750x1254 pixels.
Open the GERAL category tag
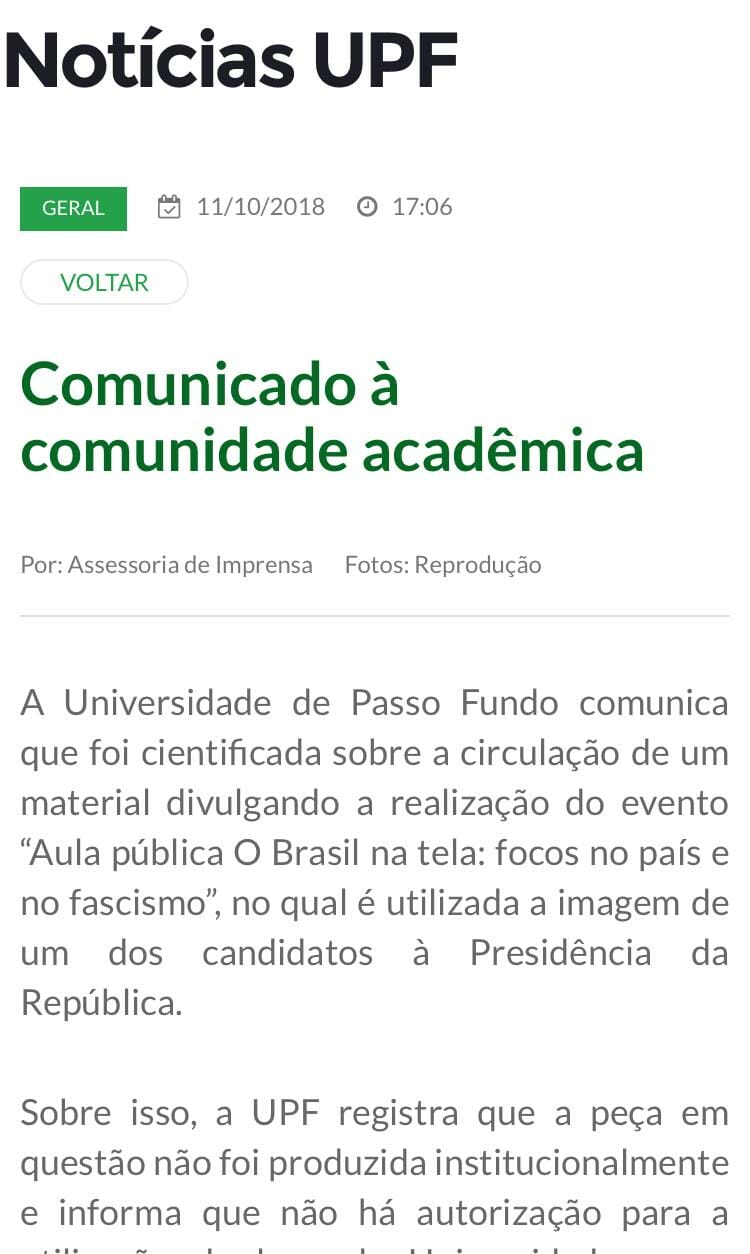(73, 208)
